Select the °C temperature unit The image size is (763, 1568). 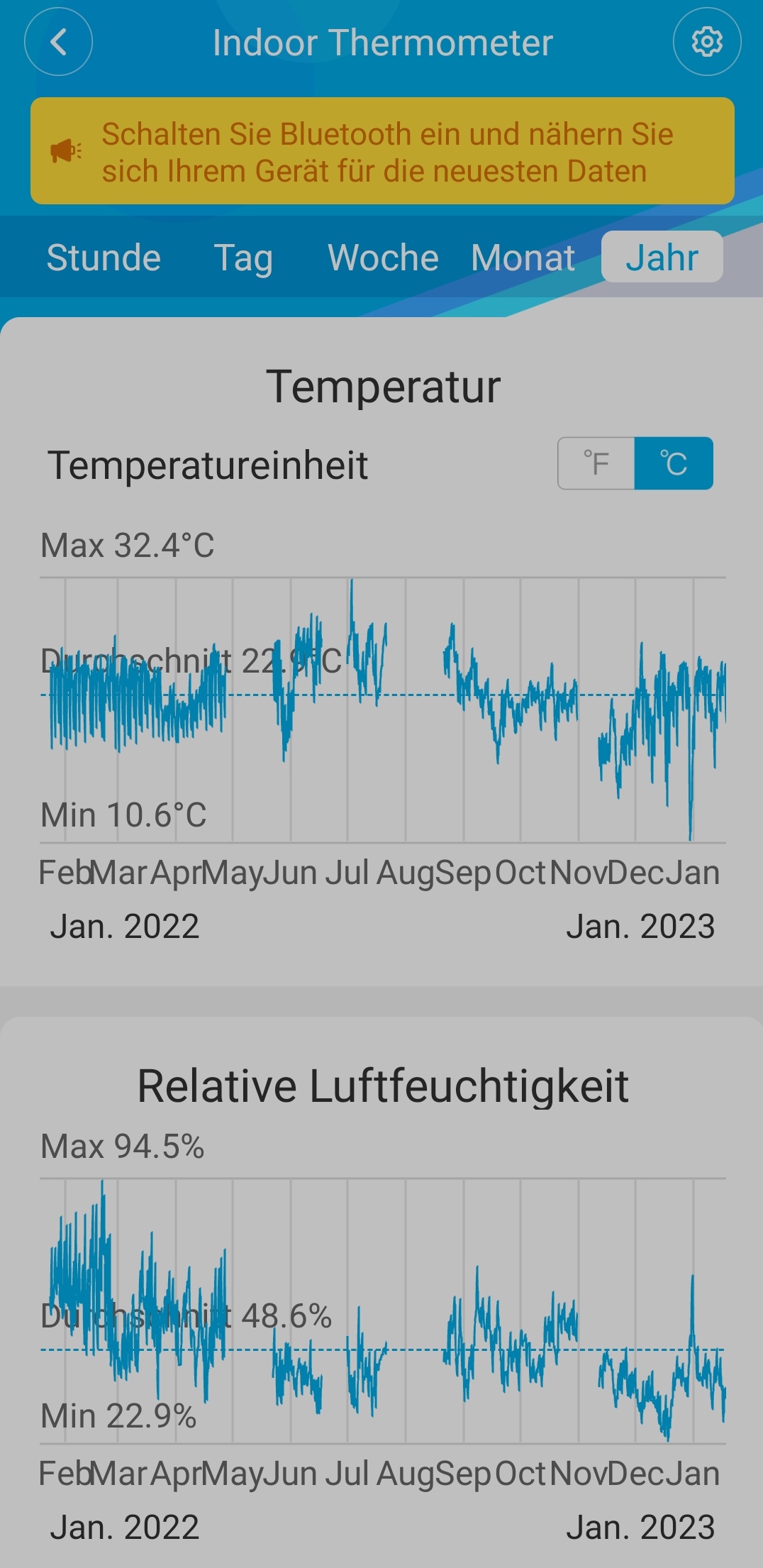(x=673, y=463)
